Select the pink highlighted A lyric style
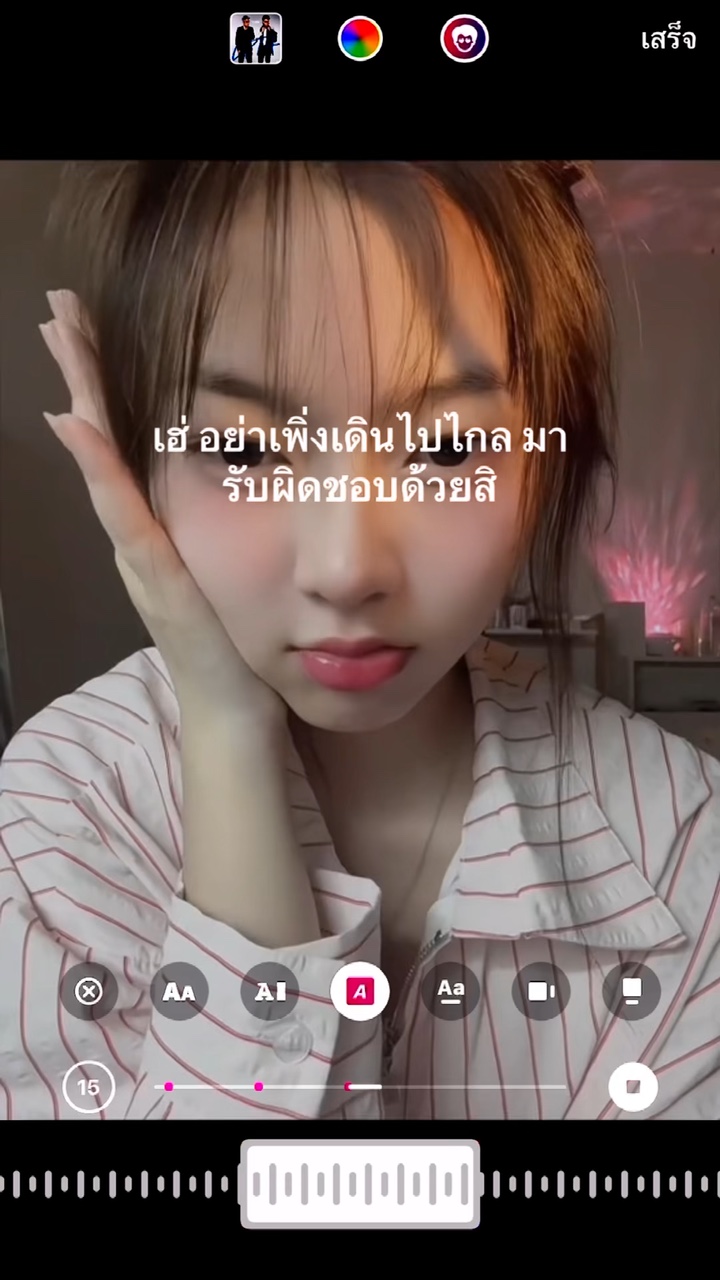The image size is (720, 1280). point(360,991)
